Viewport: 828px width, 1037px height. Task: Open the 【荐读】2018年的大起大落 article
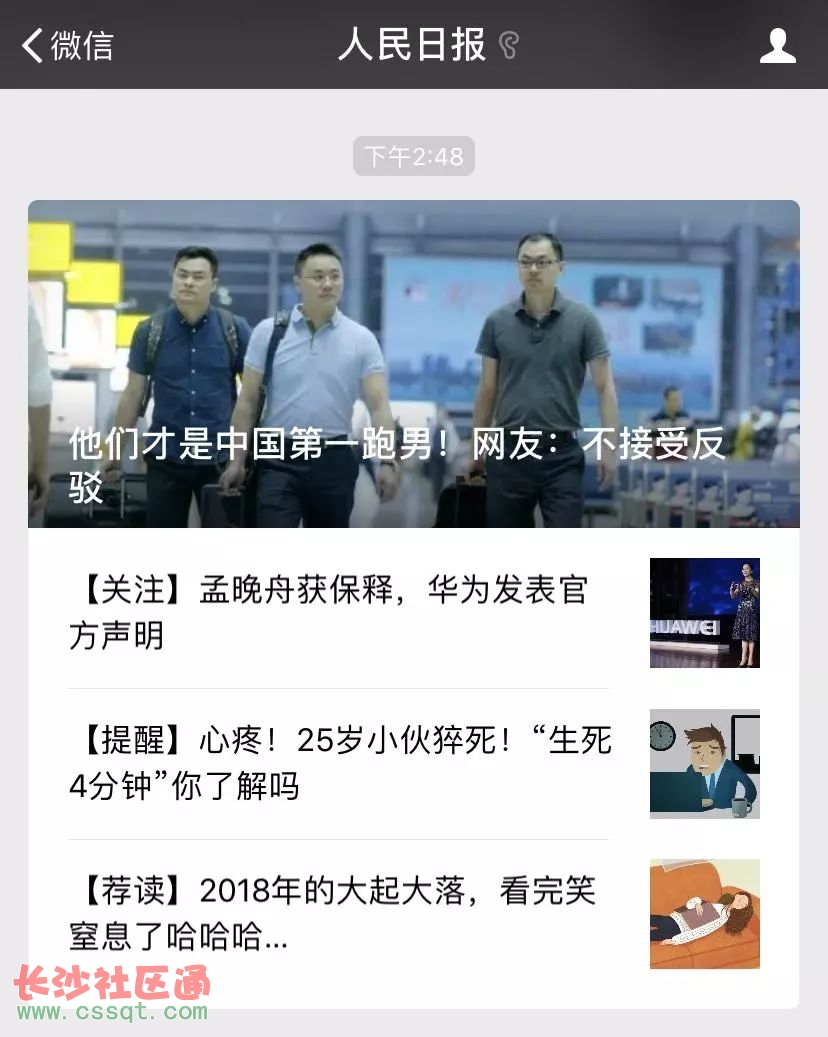tap(340, 913)
